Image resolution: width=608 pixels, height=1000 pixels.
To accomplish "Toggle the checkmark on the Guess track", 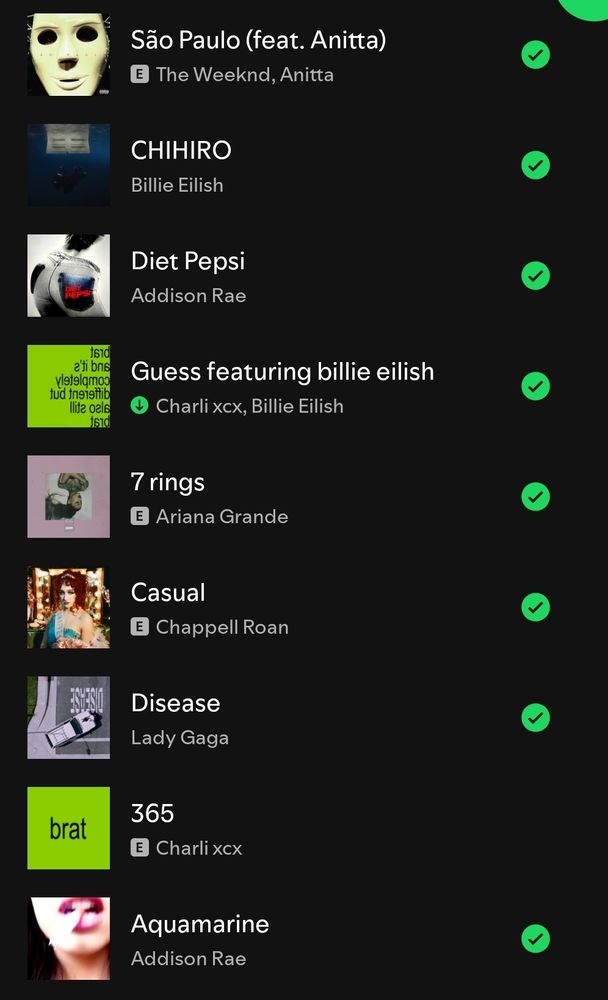I will coord(536,386).
